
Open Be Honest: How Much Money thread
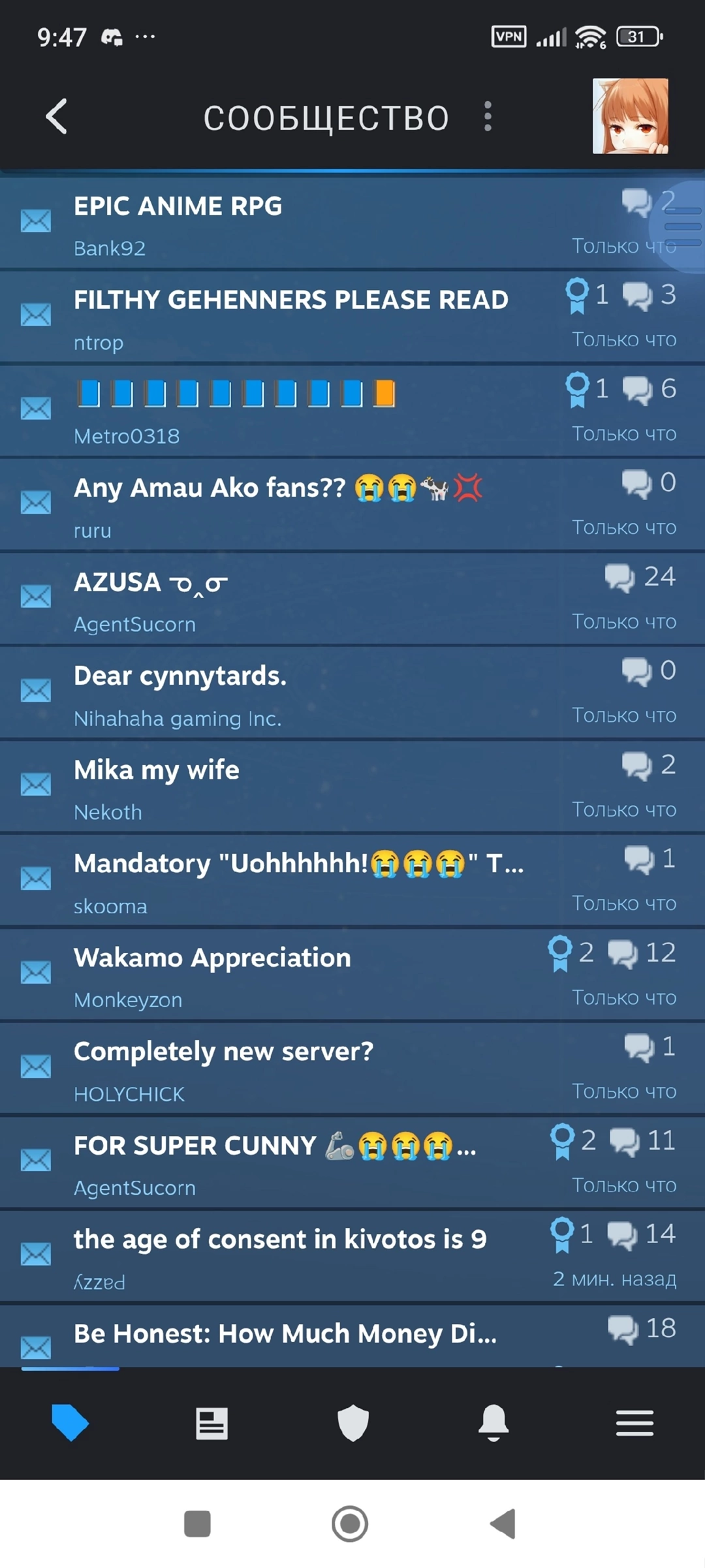tap(285, 1334)
